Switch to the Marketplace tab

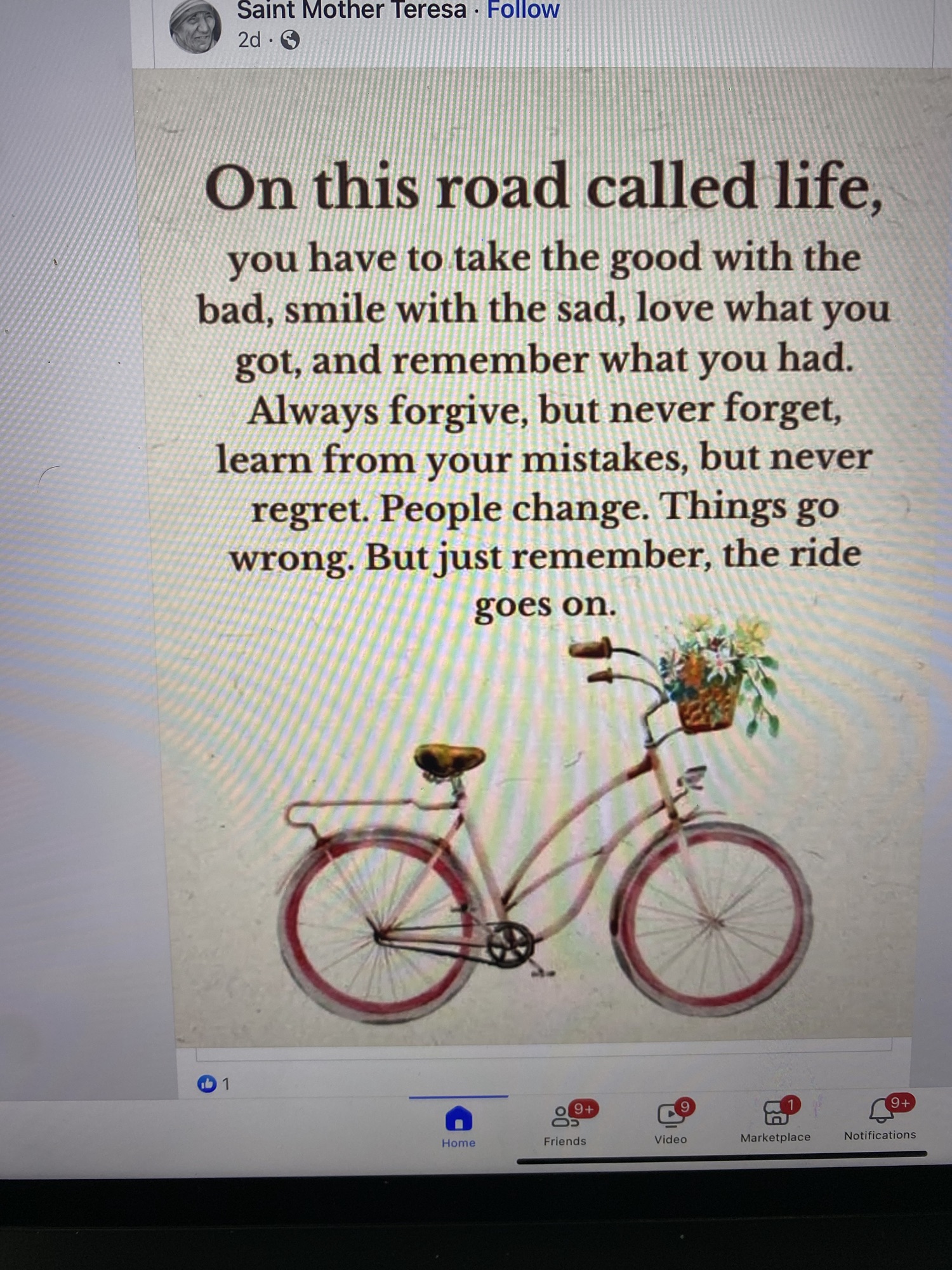[x=775, y=1122]
